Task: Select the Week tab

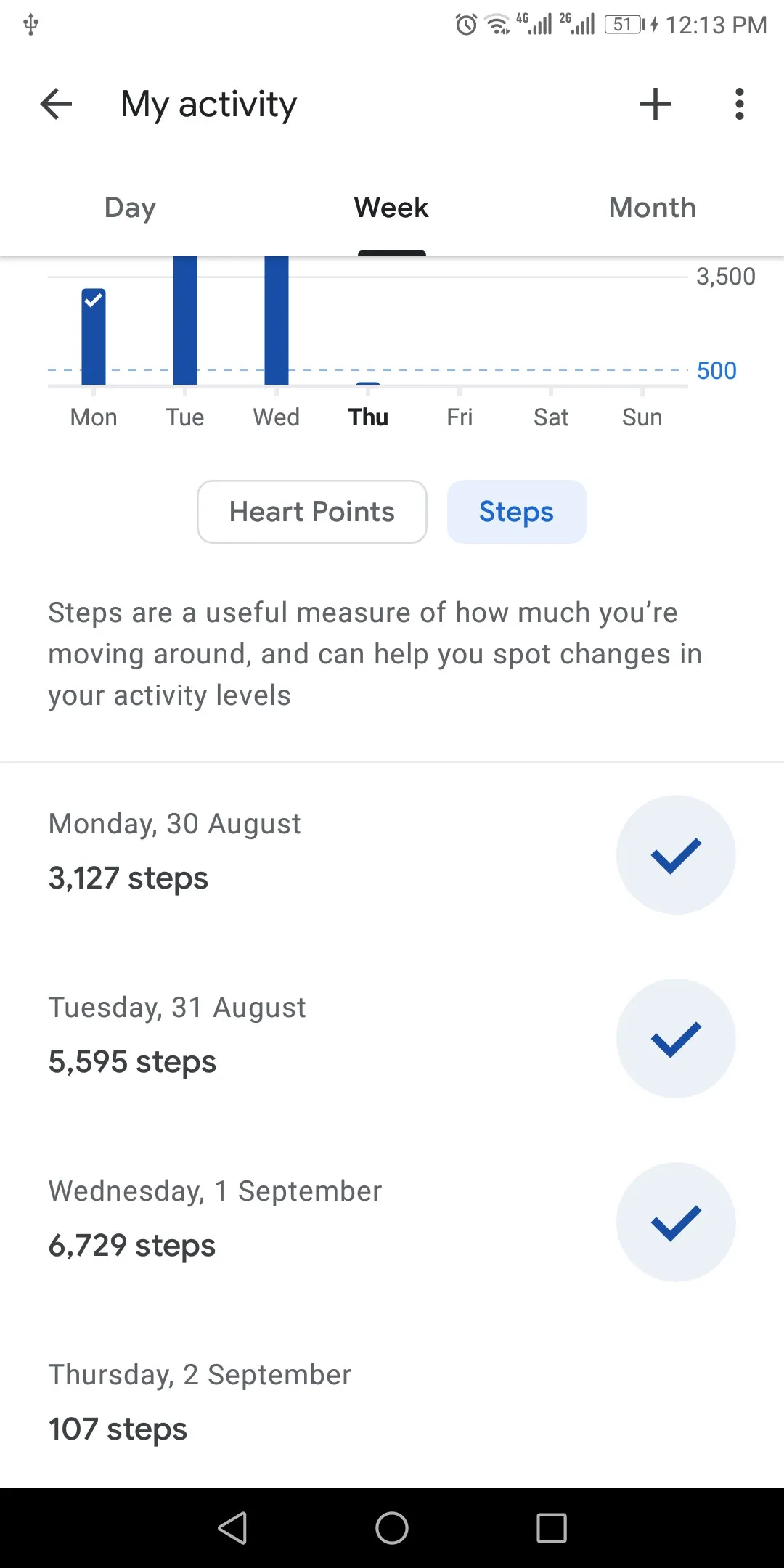Action: click(391, 208)
